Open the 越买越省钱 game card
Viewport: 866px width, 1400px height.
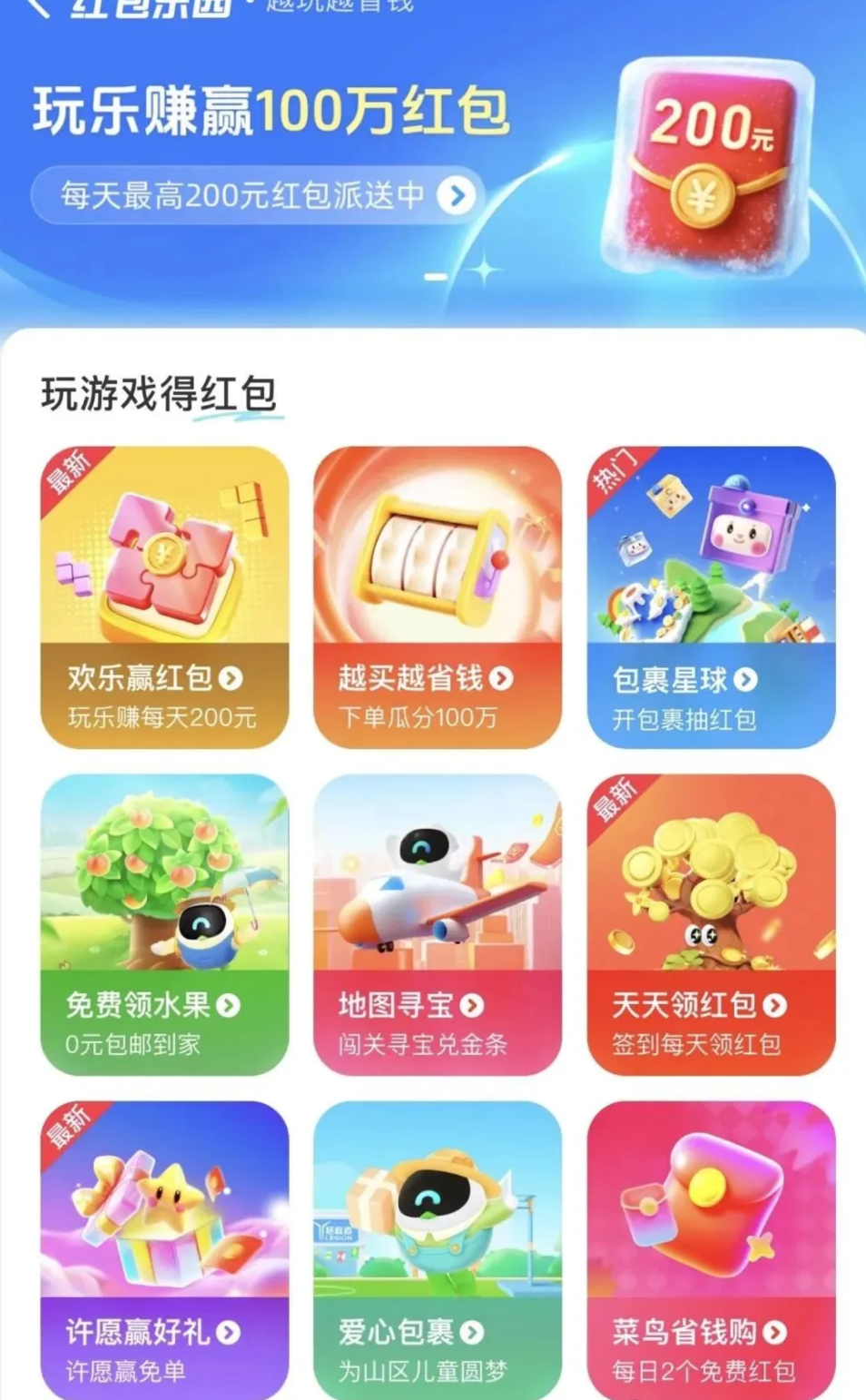tap(438, 596)
